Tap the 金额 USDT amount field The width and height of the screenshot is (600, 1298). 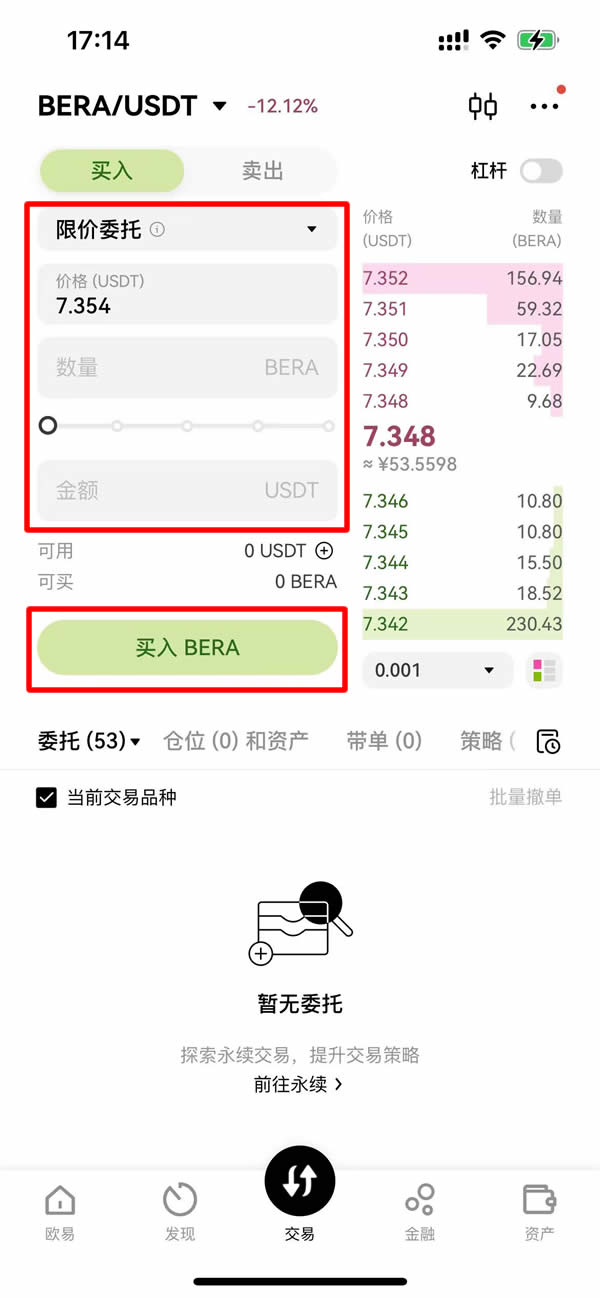click(x=187, y=490)
